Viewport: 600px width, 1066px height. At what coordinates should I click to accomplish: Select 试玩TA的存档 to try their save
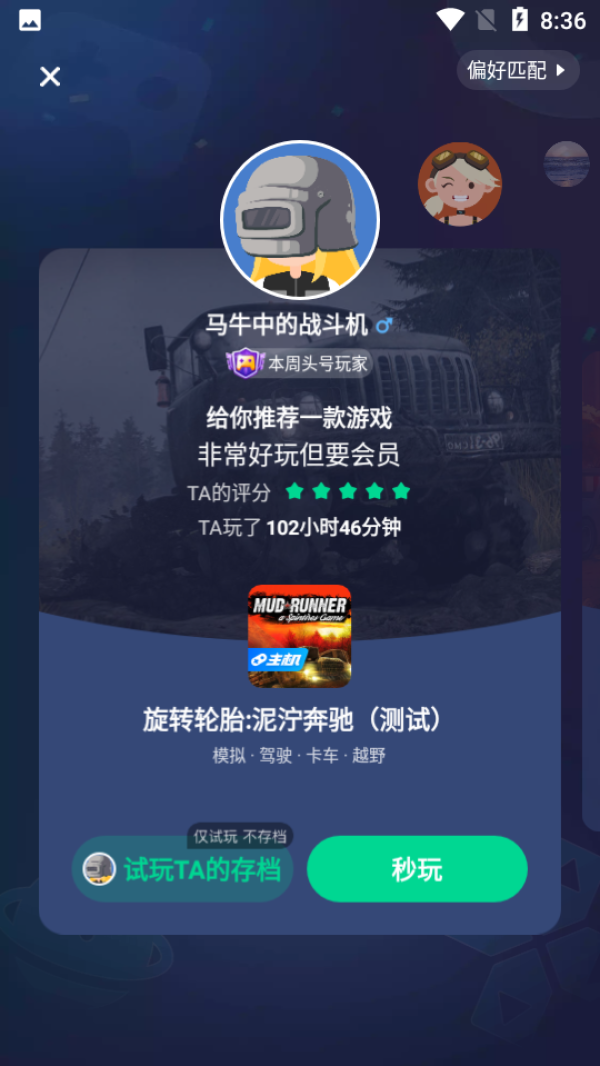coord(183,869)
